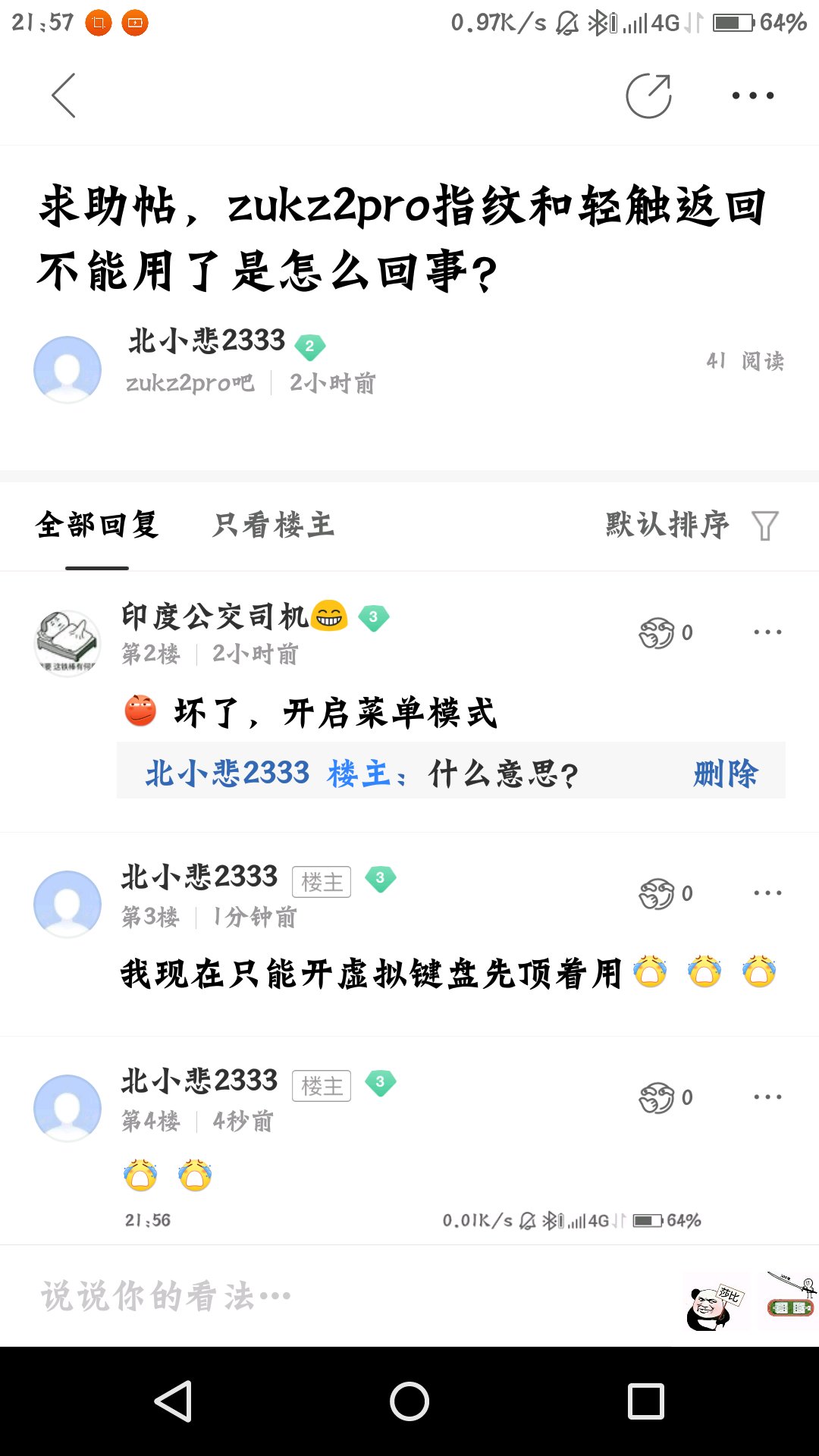Go to the system home screen
The width and height of the screenshot is (819, 1456).
[409, 1401]
